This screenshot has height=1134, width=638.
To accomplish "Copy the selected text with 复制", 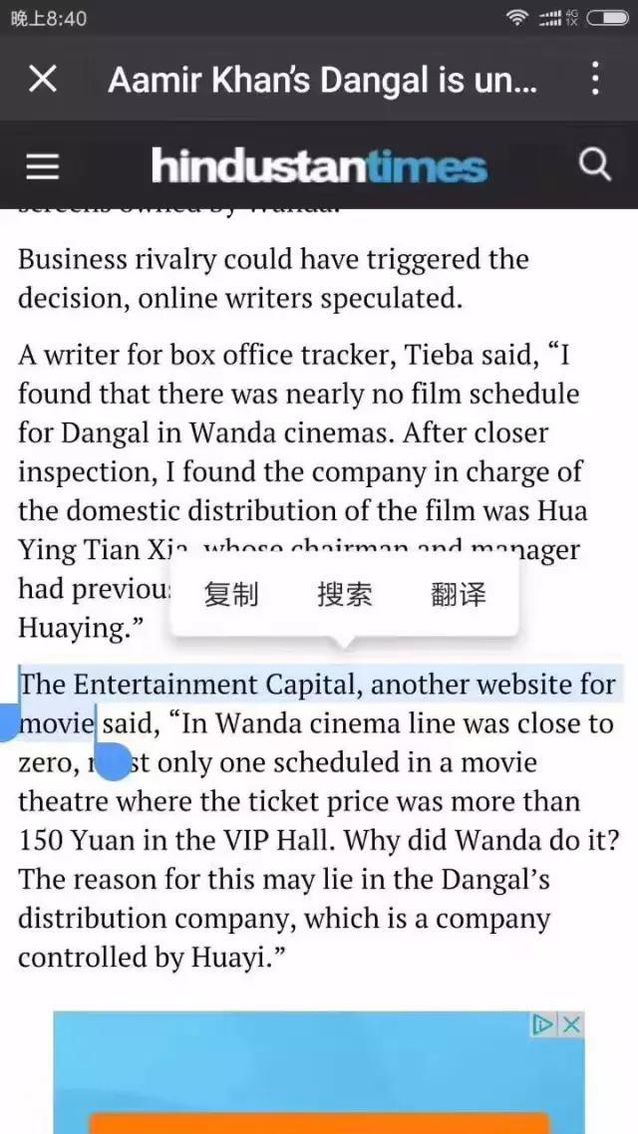I will point(231,595).
